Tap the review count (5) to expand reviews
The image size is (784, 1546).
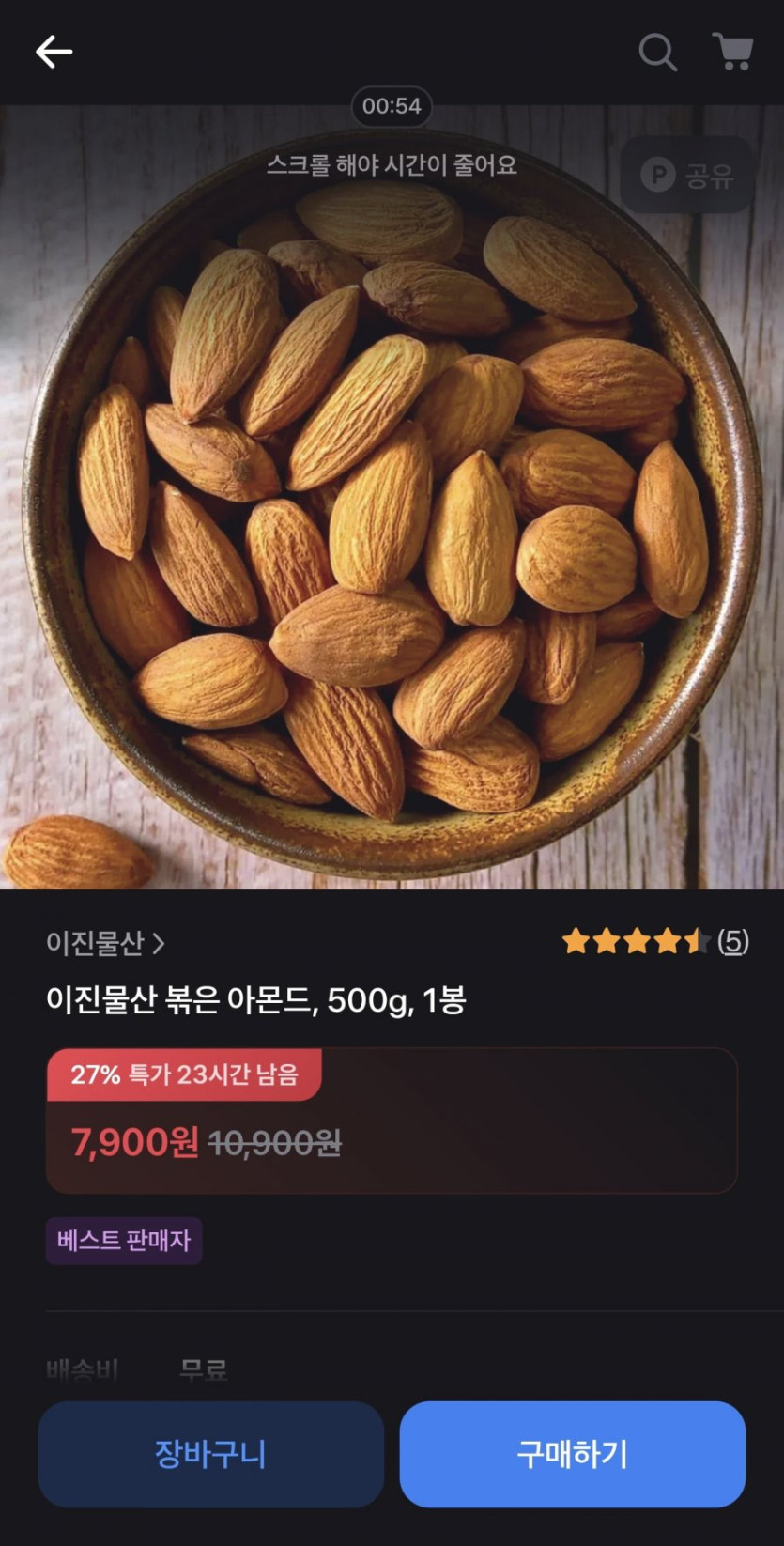tap(733, 944)
